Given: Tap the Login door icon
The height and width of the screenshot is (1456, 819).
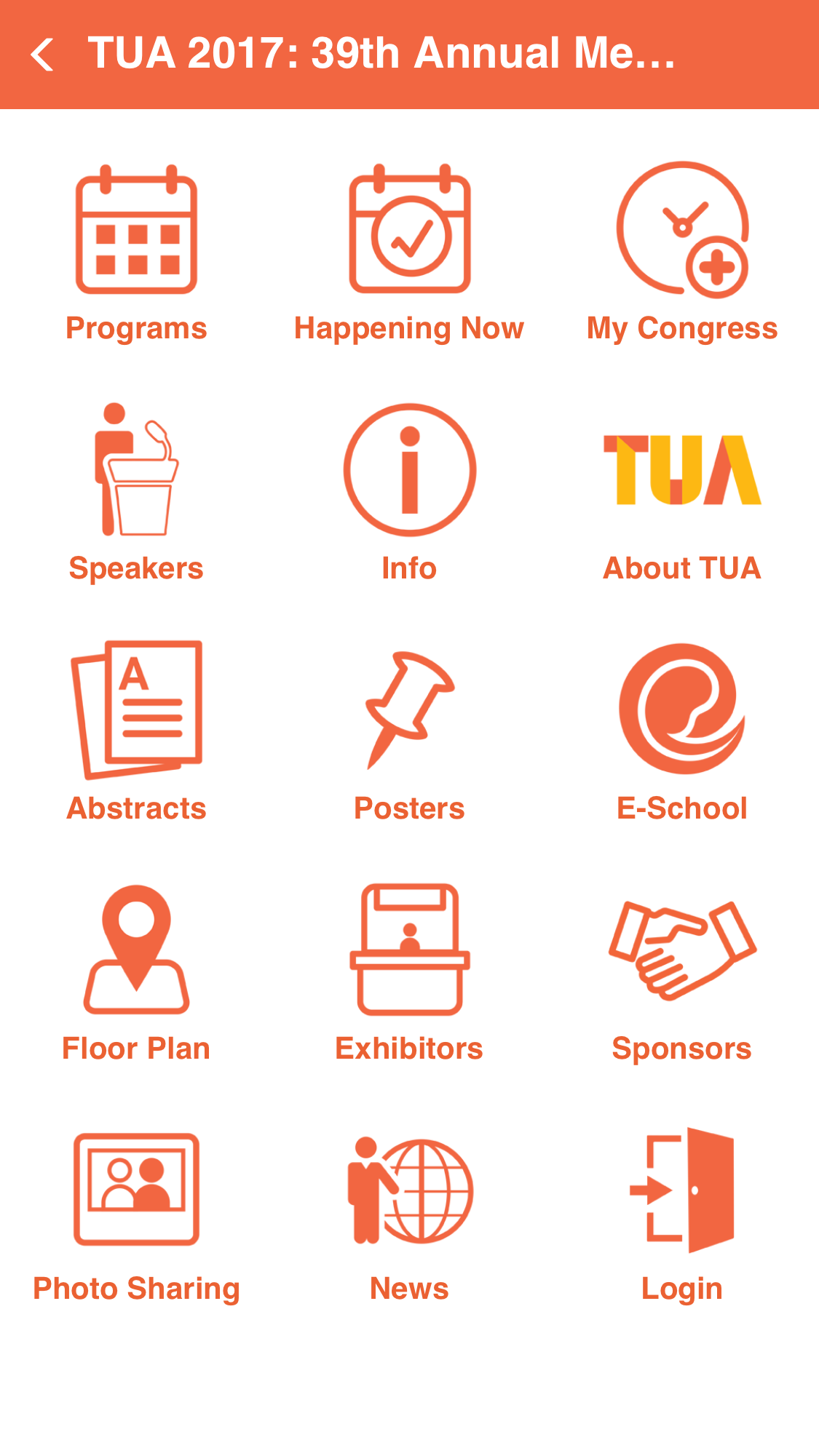Looking at the screenshot, I should pos(682,1190).
